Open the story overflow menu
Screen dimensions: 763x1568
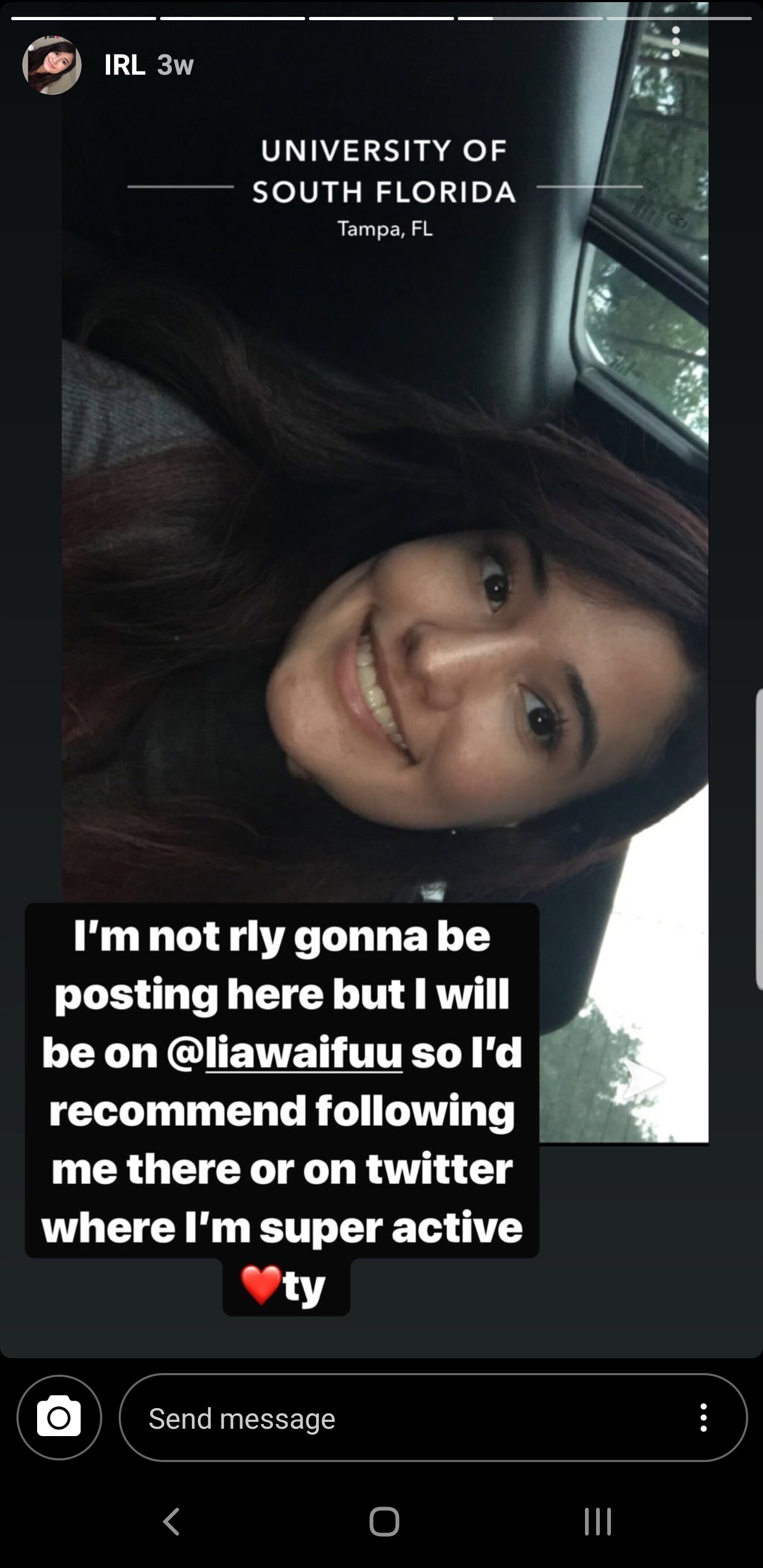tap(676, 41)
